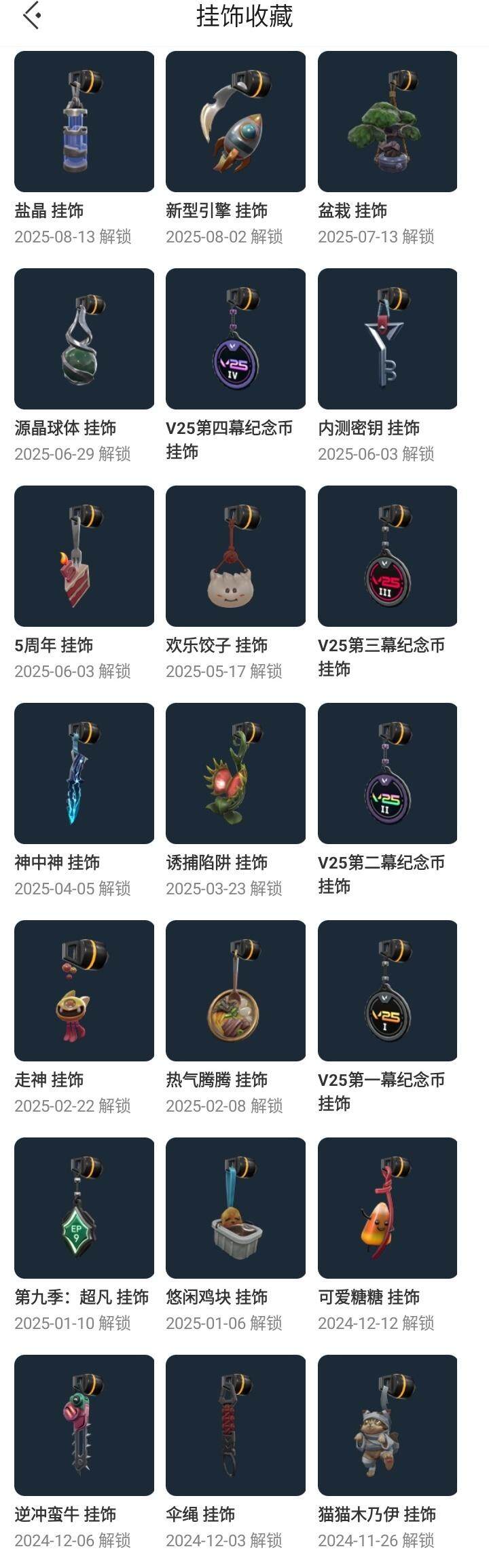Open the 猫猫木乃伊 挂饰 tile
489x1568 pixels.
pos(387,1425)
